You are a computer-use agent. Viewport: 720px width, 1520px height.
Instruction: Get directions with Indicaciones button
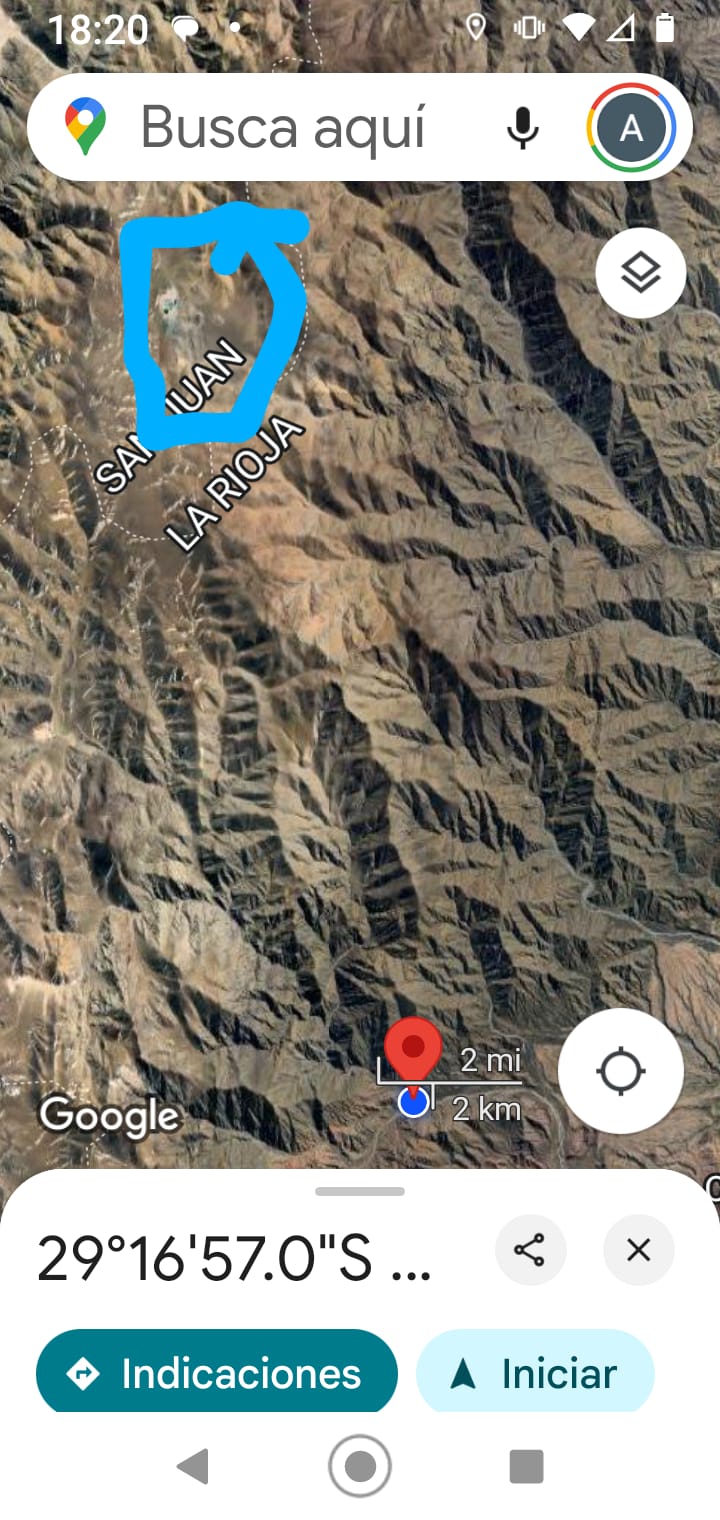(217, 1373)
